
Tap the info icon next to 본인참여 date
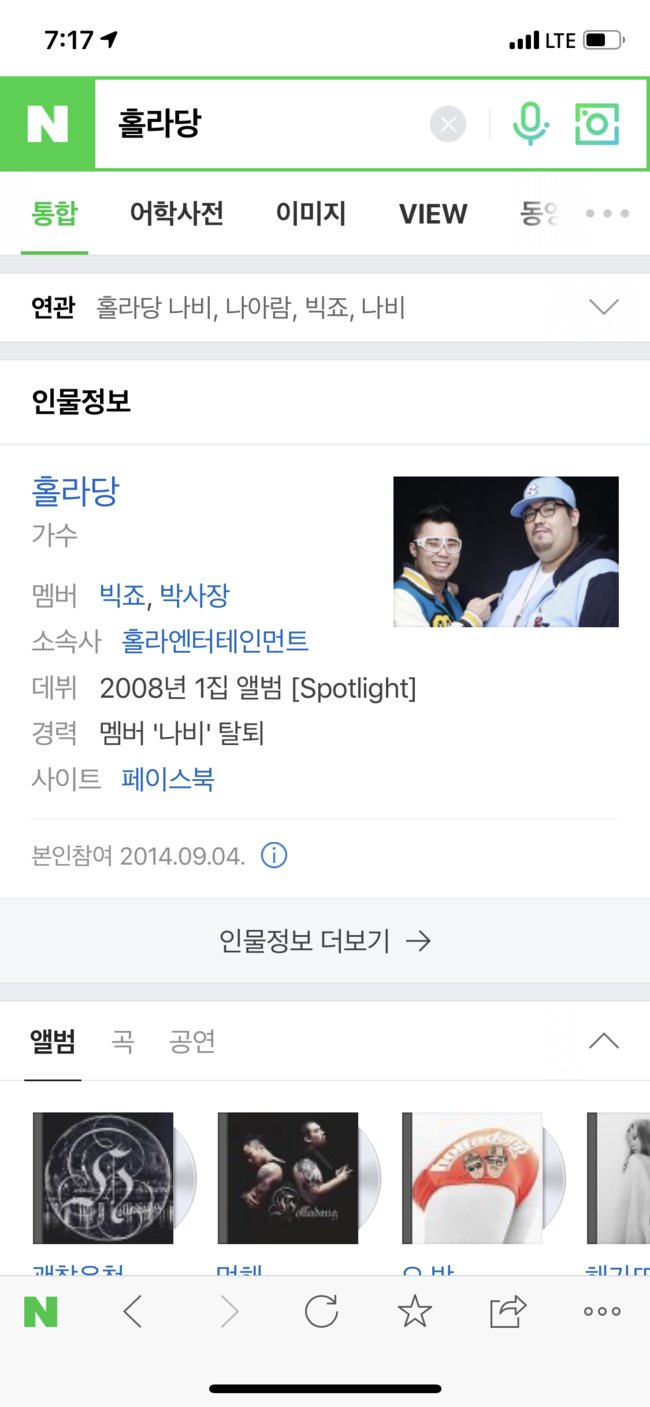click(274, 856)
